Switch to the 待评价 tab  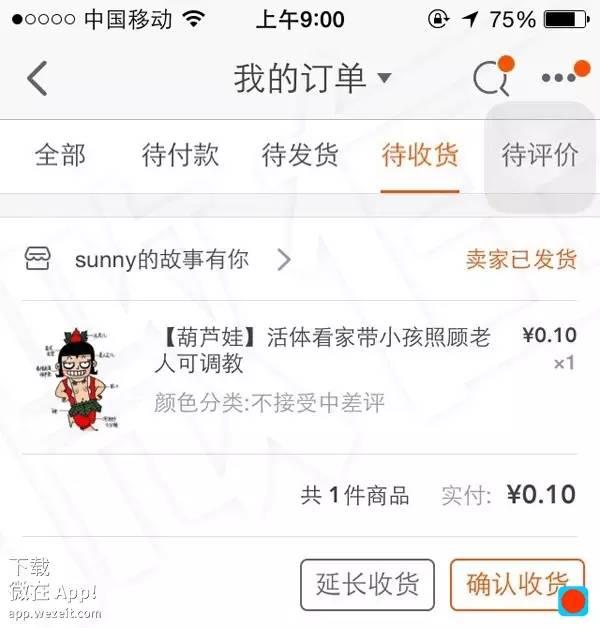pyautogui.click(x=539, y=156)
